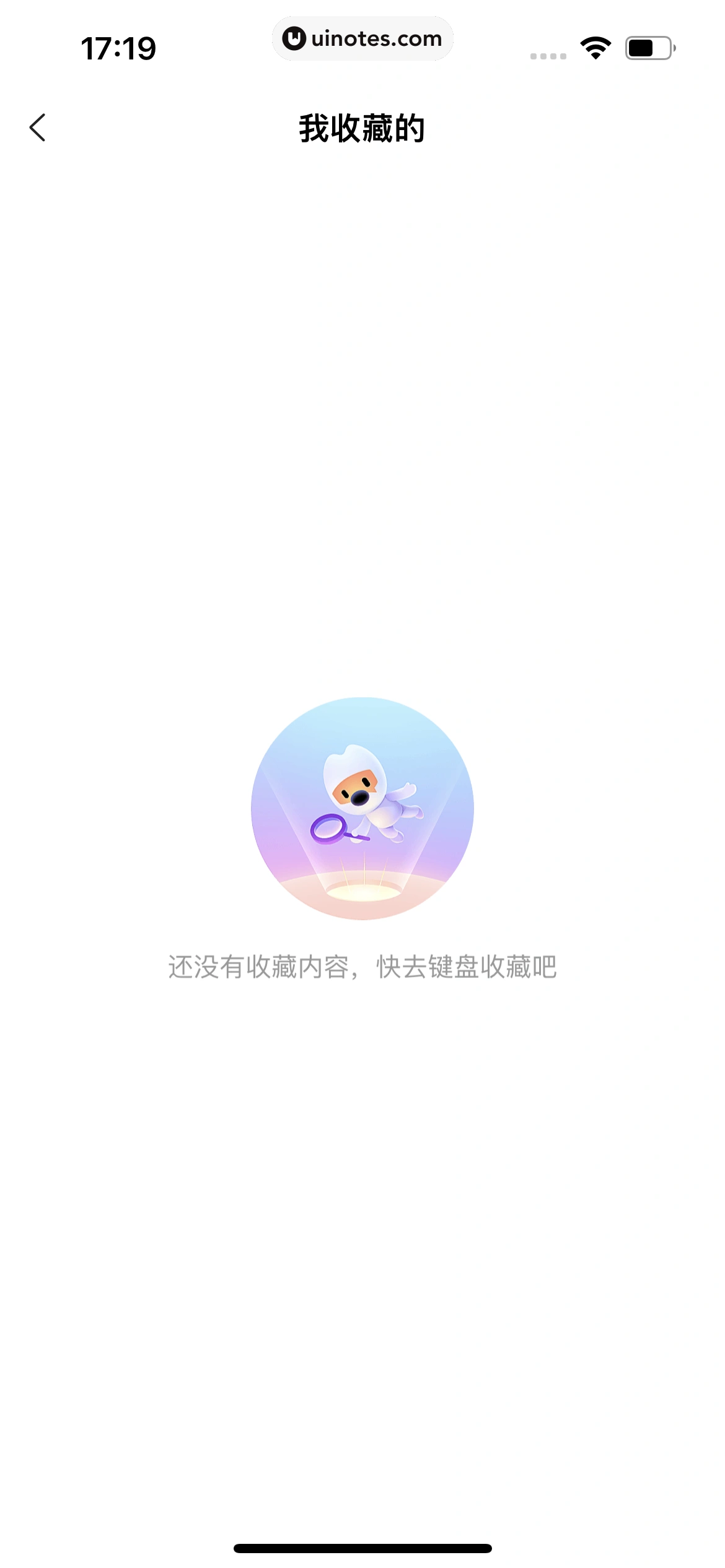The height and width of the screenshot is (1568, 725).
Task: Select the 我收藏的 page title
Action: [362, 128]
